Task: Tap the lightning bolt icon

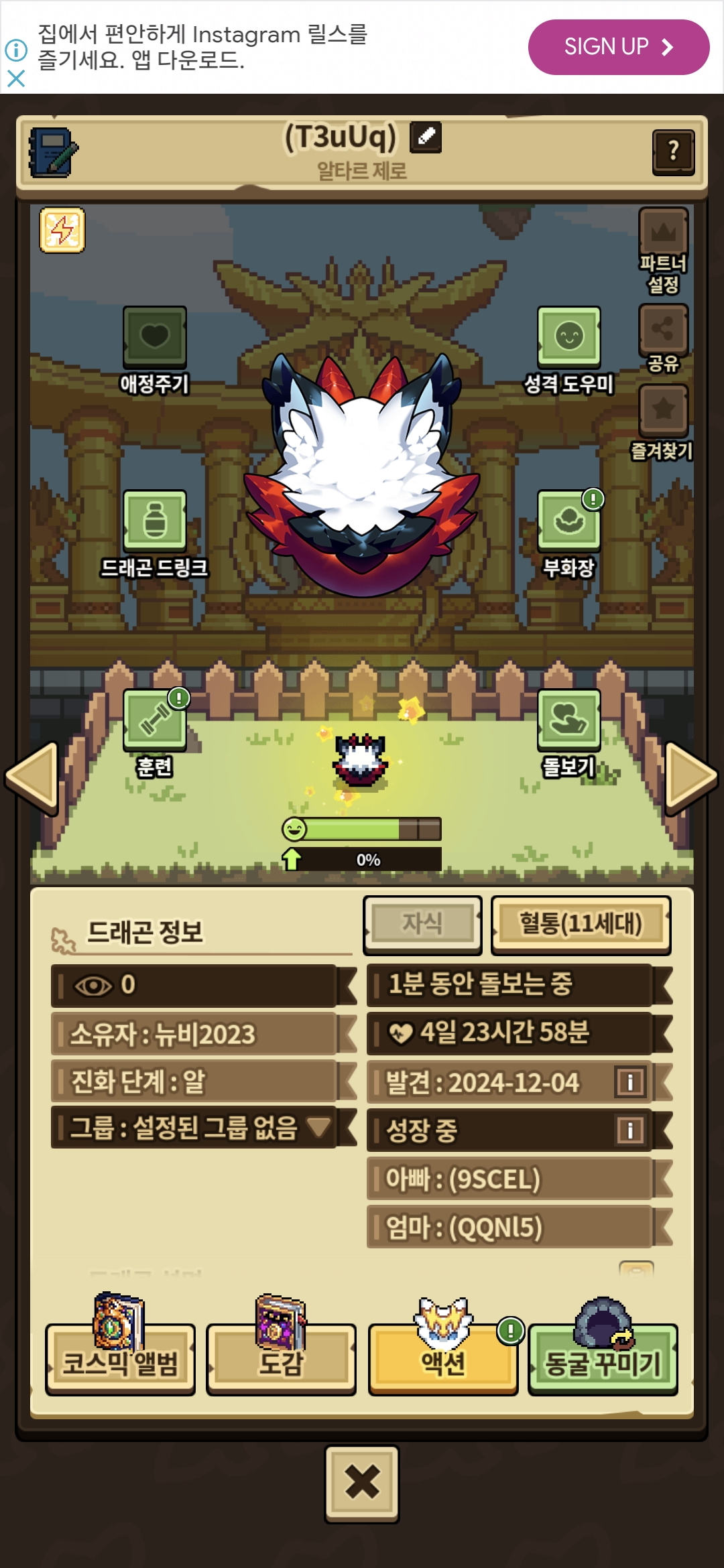Action: [62, 231]
